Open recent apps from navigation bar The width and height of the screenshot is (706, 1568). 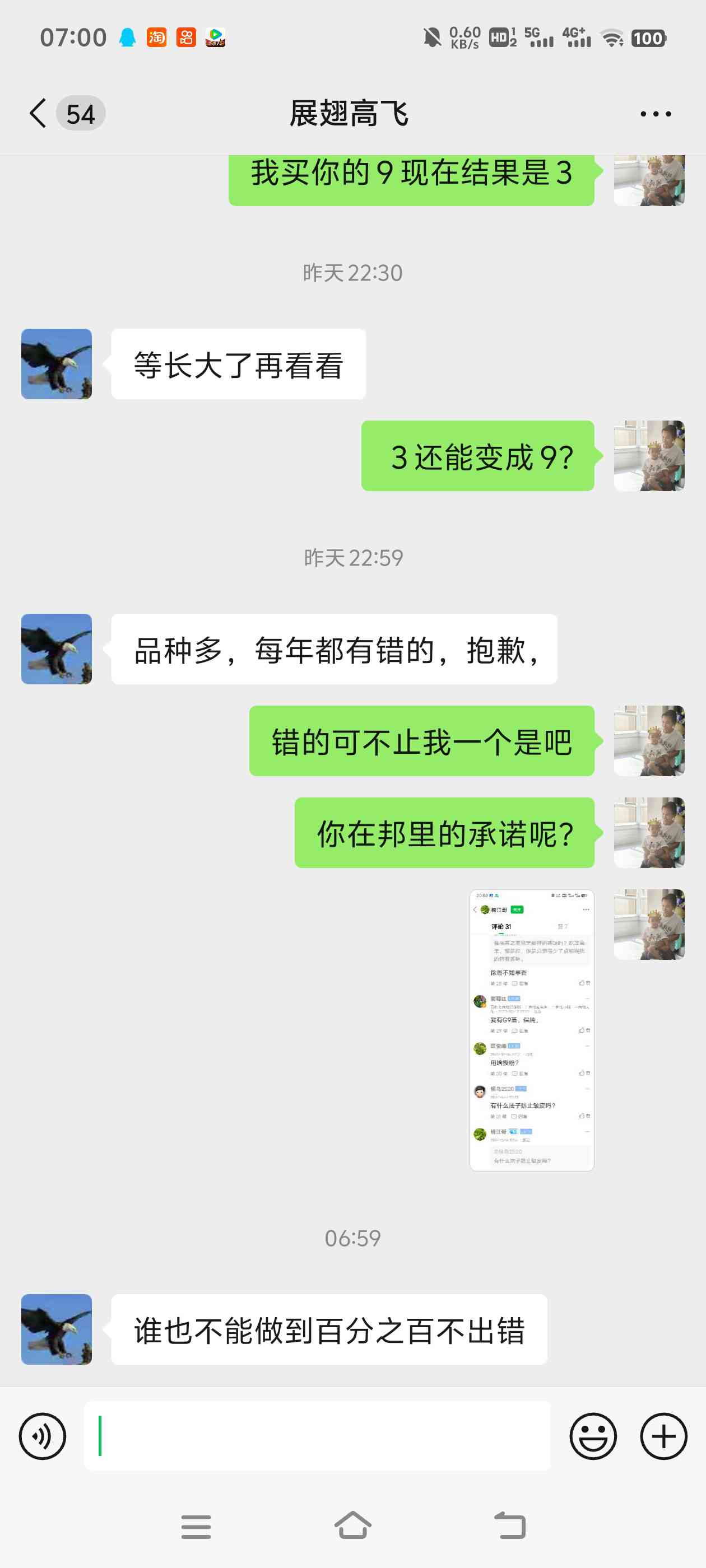pos(196,1527)
